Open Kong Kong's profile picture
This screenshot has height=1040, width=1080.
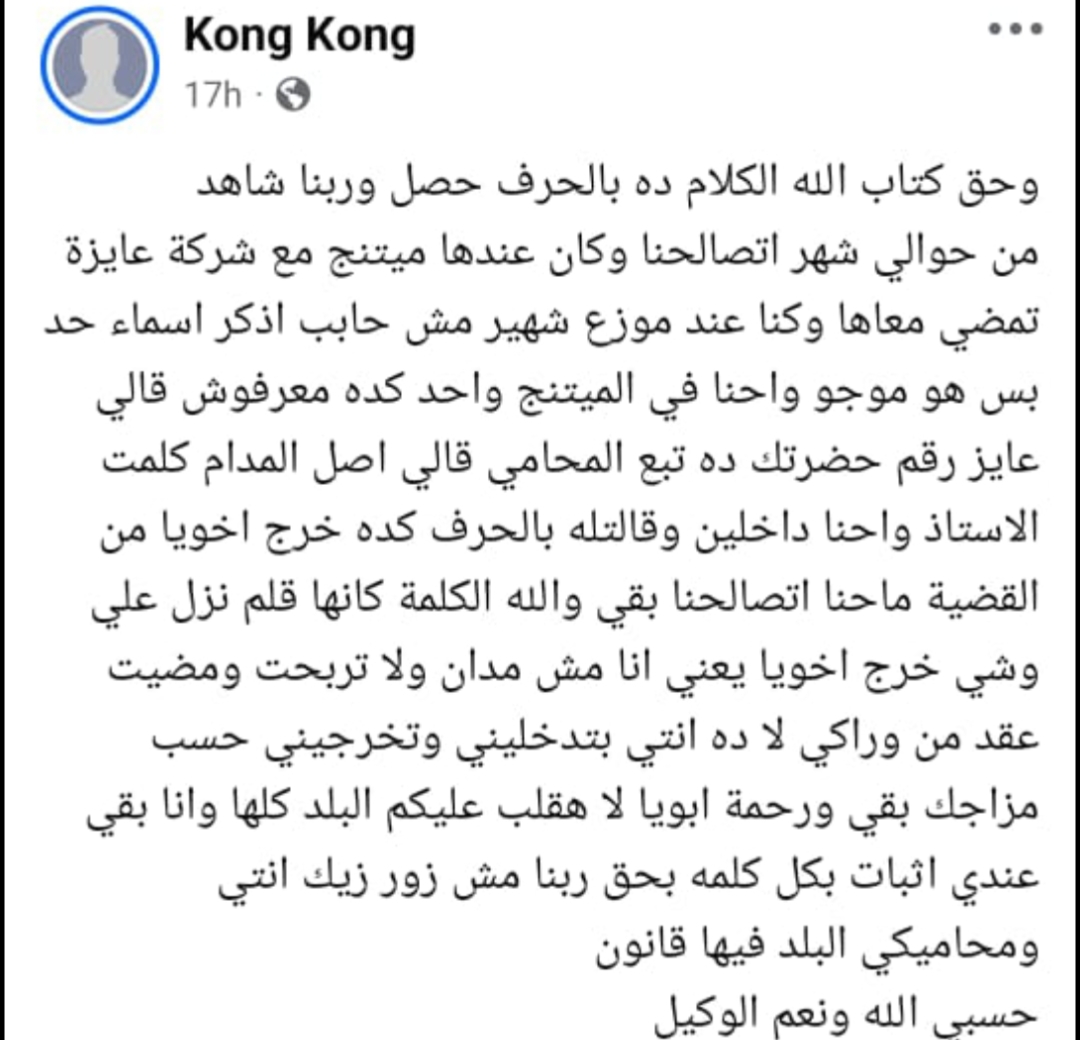(99, 65)
